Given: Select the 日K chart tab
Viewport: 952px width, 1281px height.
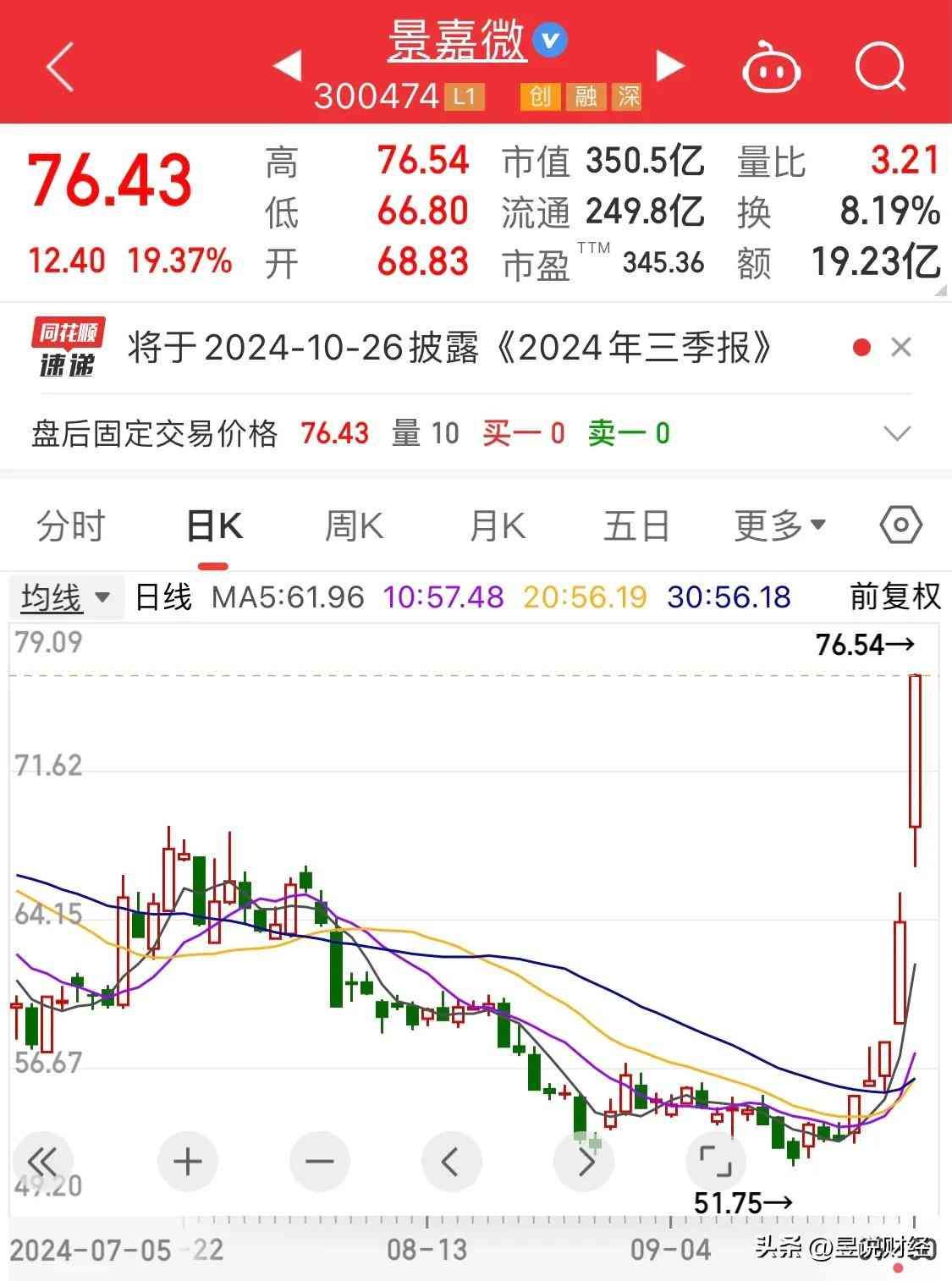Looking at the screenshot, I should coord(214,526).
